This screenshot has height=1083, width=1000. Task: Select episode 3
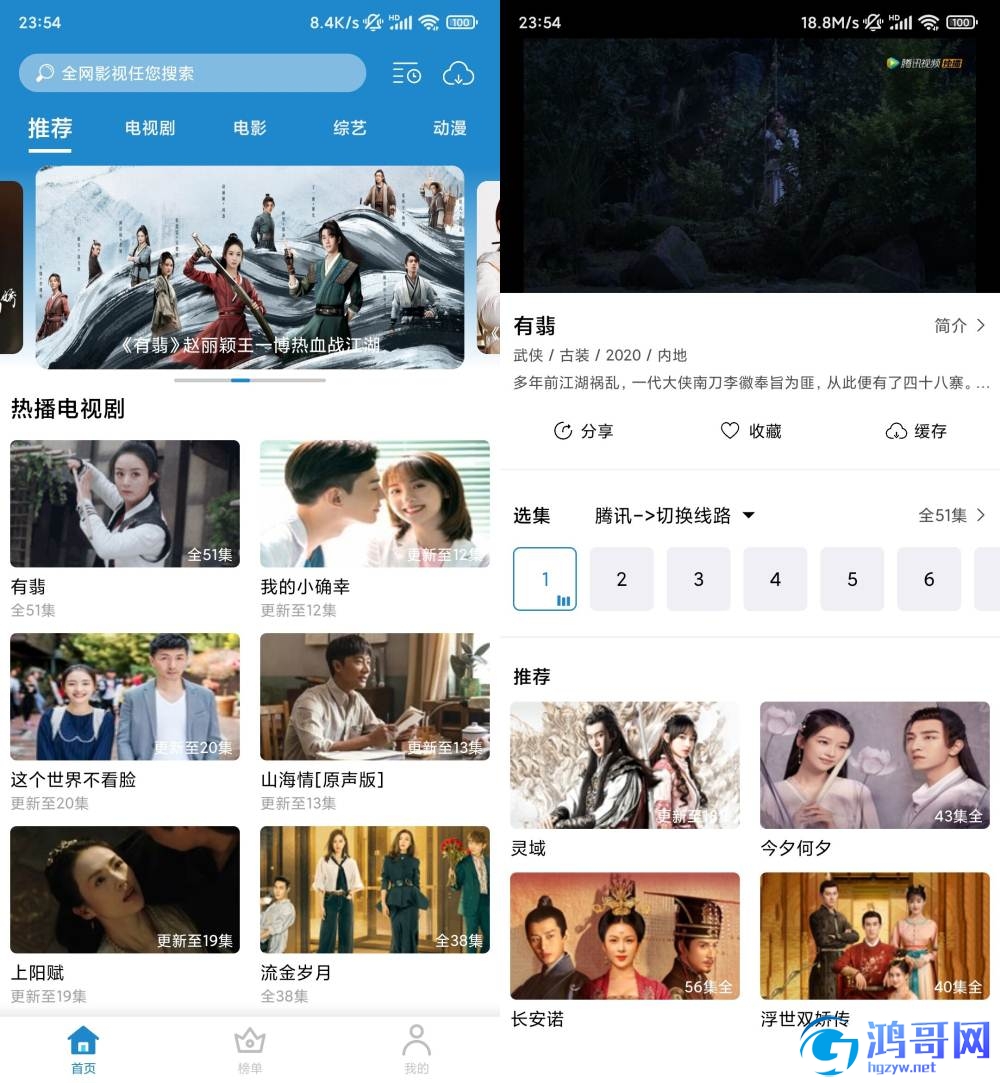698,579
